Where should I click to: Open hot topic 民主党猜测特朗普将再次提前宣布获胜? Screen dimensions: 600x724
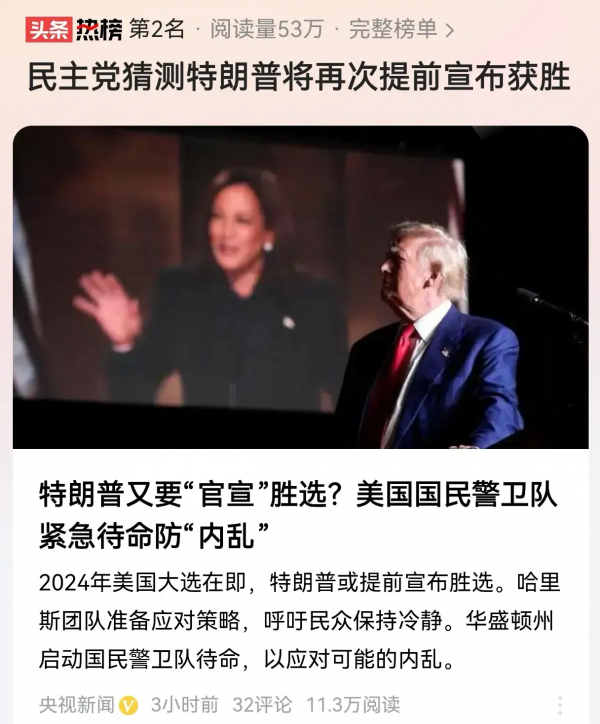(298, 79)
